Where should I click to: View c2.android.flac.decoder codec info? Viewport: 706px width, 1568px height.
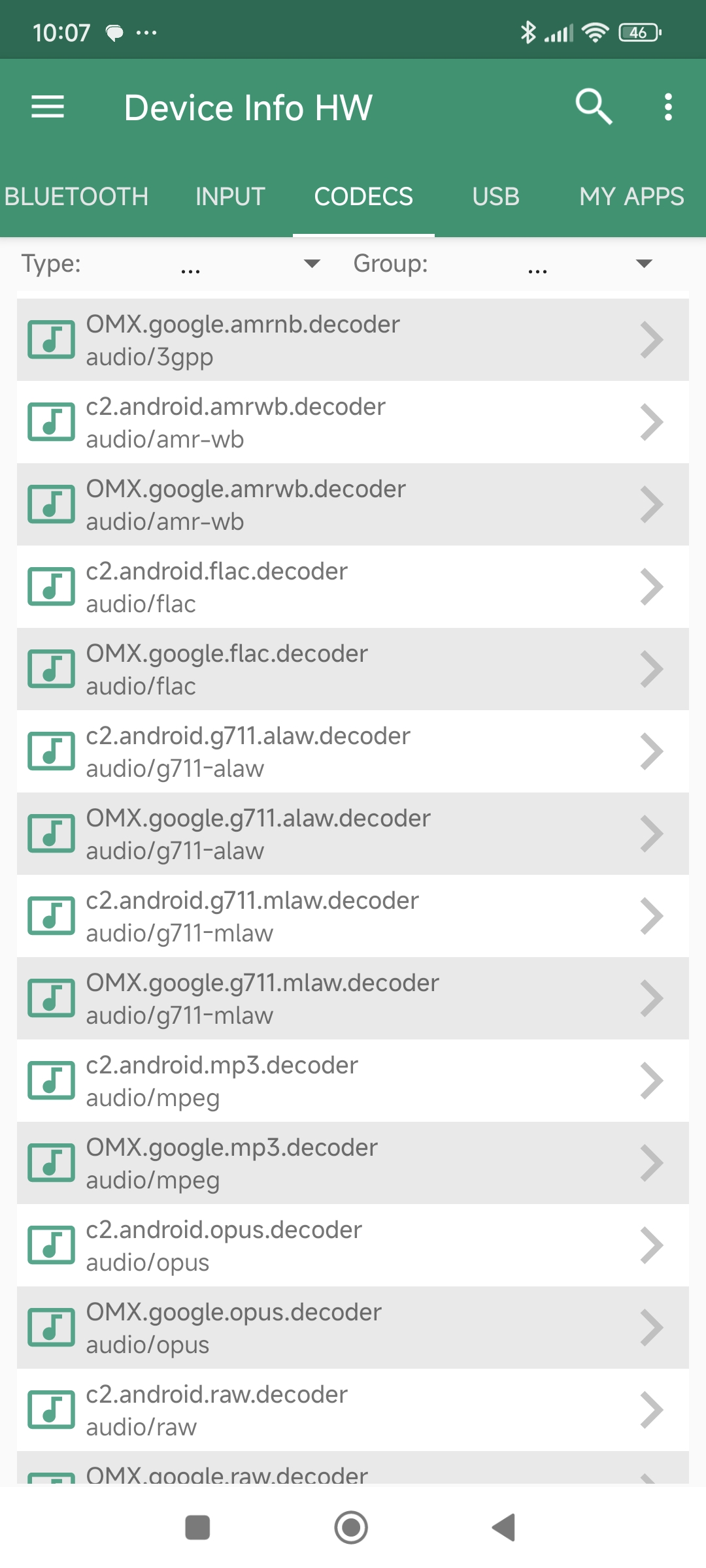coord(353,587)
